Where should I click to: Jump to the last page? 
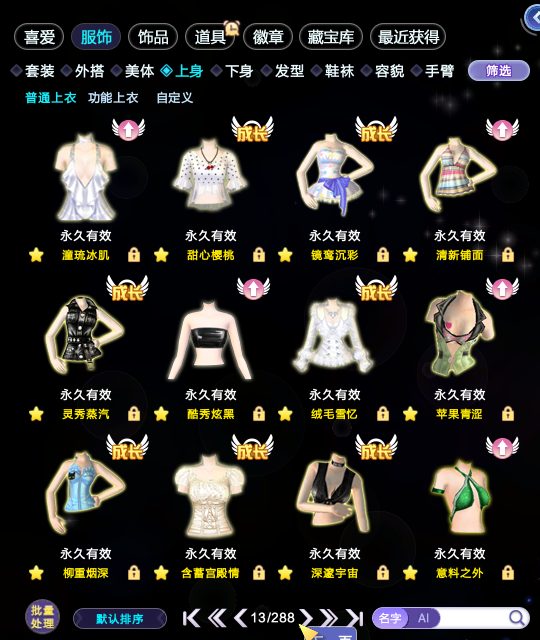click(x=354, y=618)
